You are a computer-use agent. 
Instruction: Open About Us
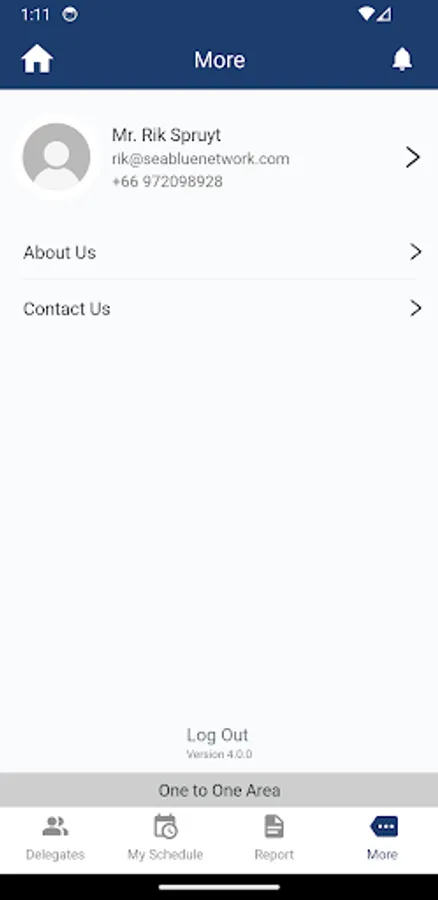(x=219, y=252)
